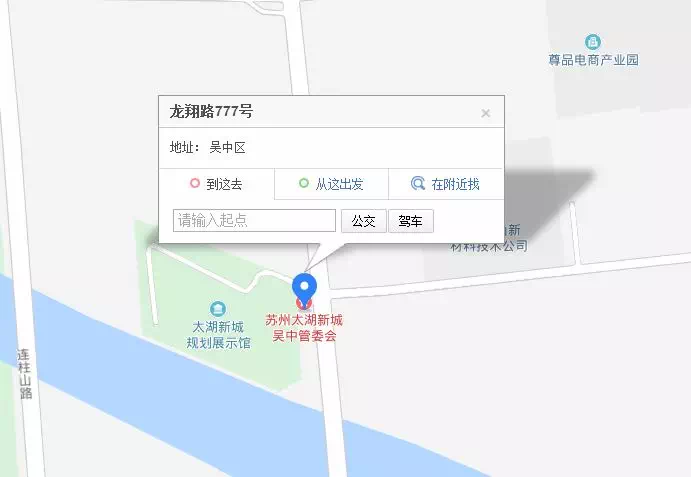Image resolution: width=691 pixels, height=477 pixels.
Task: Select the 太湖新城规划展示馆 map point
Action: click(218, 309)
